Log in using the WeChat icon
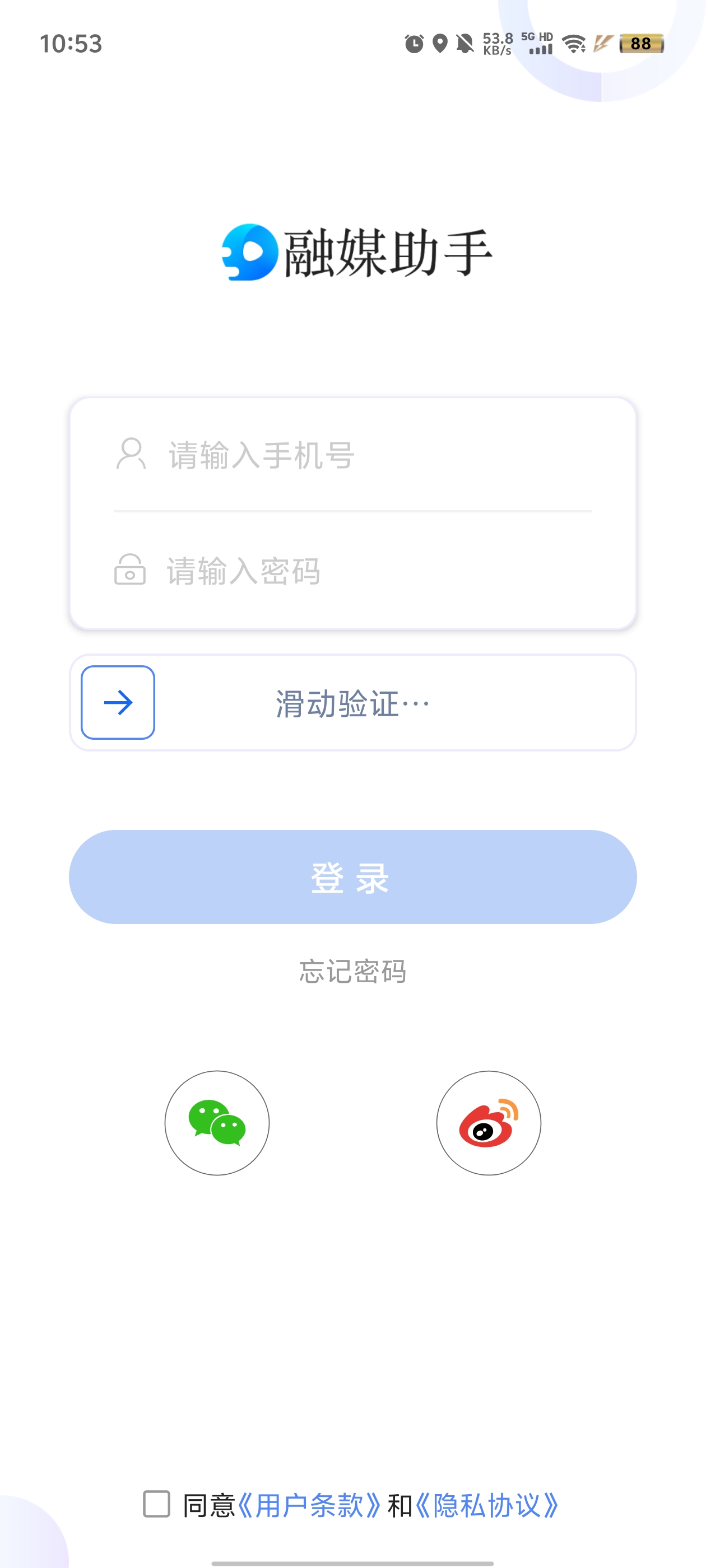Image resolution: width=706 pixels, height=1568 pixels. tap(217, 1123)
